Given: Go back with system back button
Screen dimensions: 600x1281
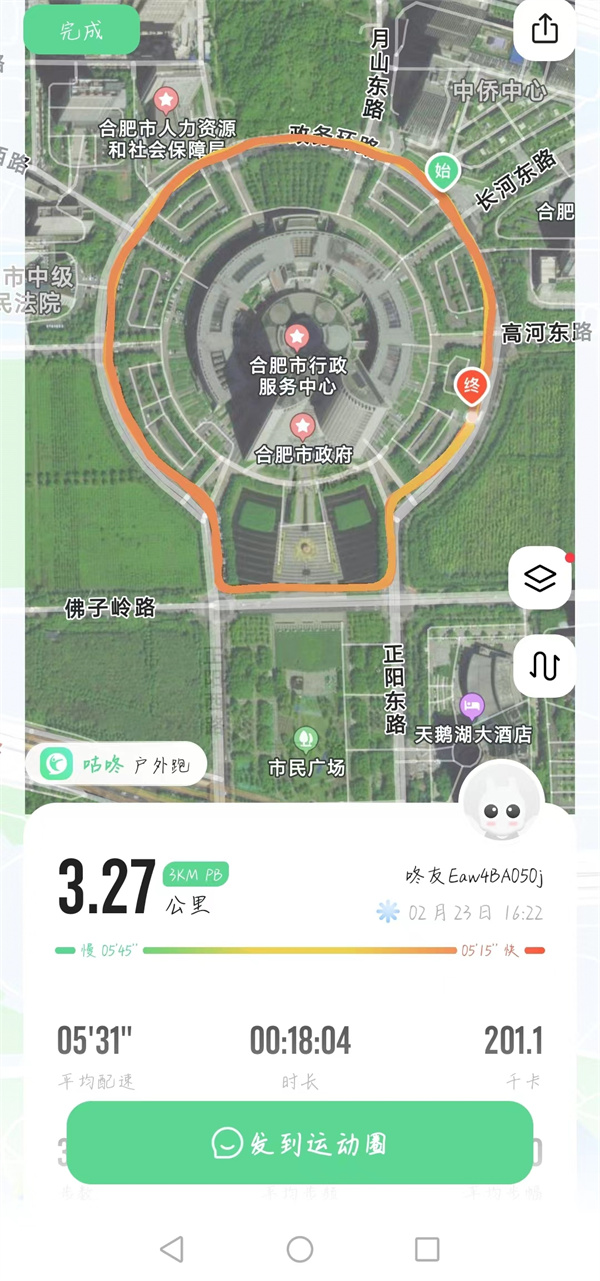Looking at the screenshot, I should click(x=172, y=1248).
